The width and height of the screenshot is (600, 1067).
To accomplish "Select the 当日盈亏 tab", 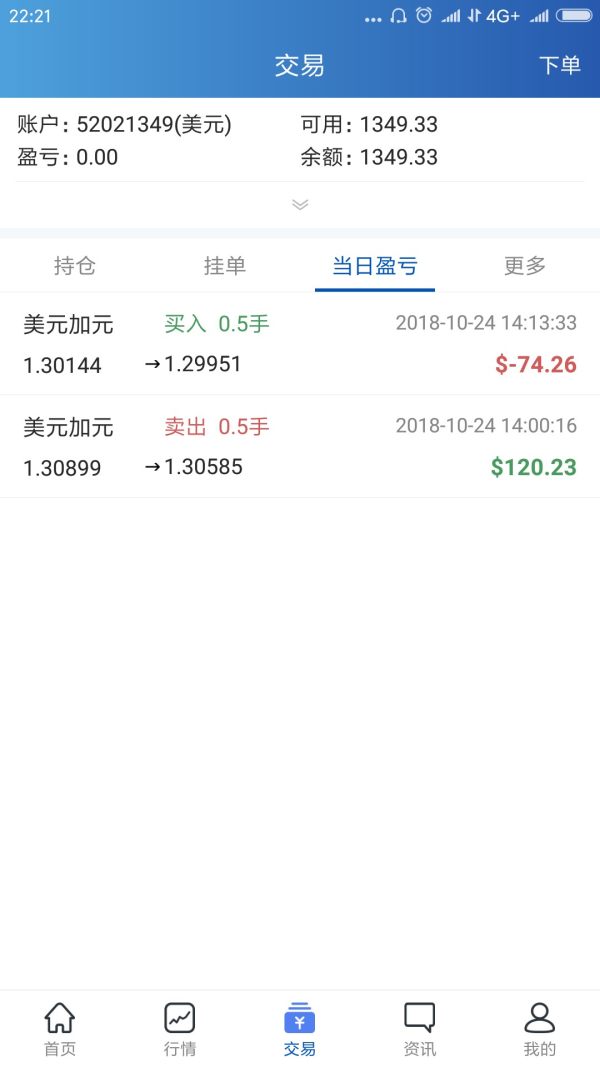I will tap(375, 266).
